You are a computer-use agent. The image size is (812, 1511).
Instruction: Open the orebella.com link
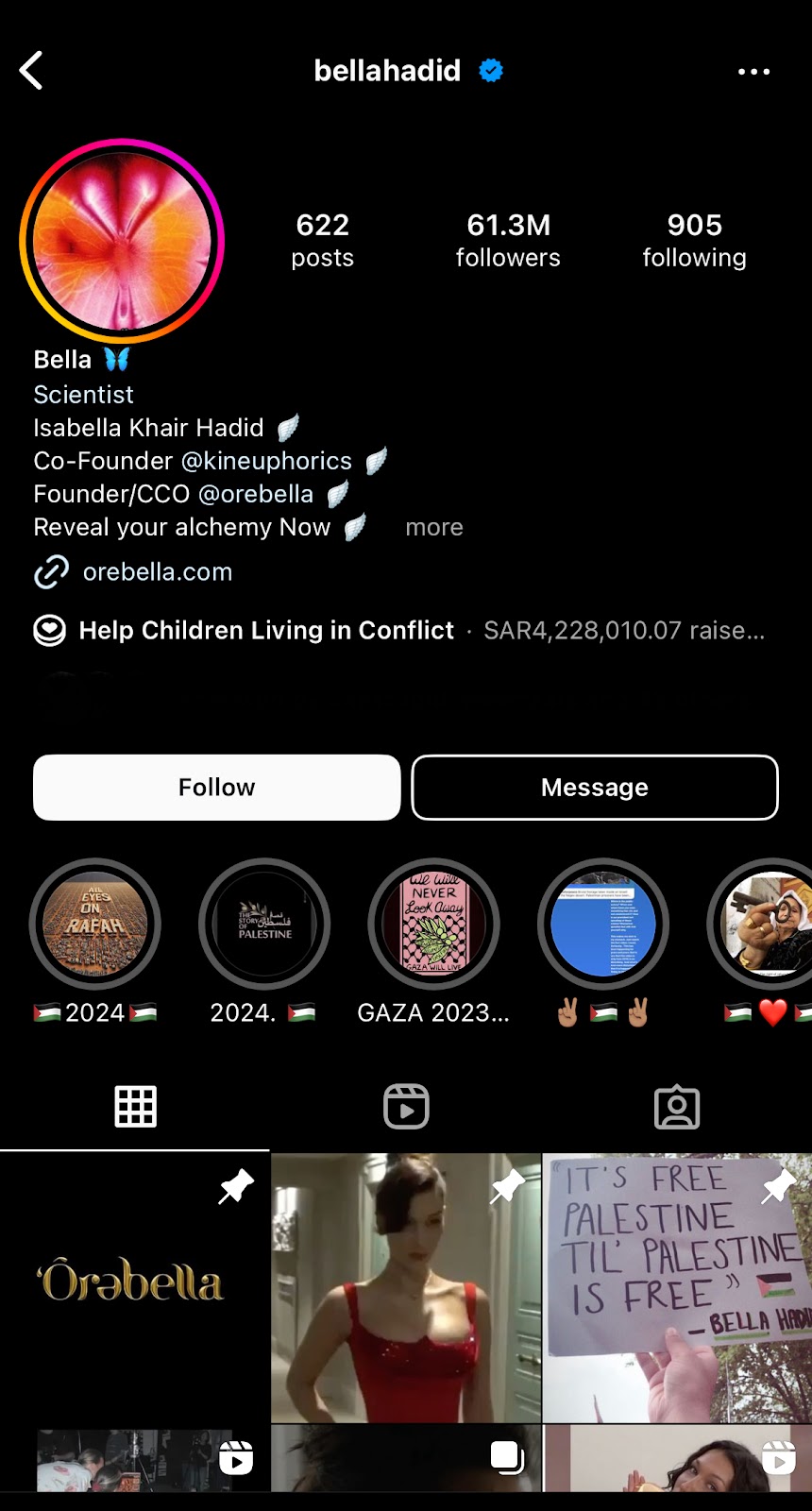[x=157, y=572]
